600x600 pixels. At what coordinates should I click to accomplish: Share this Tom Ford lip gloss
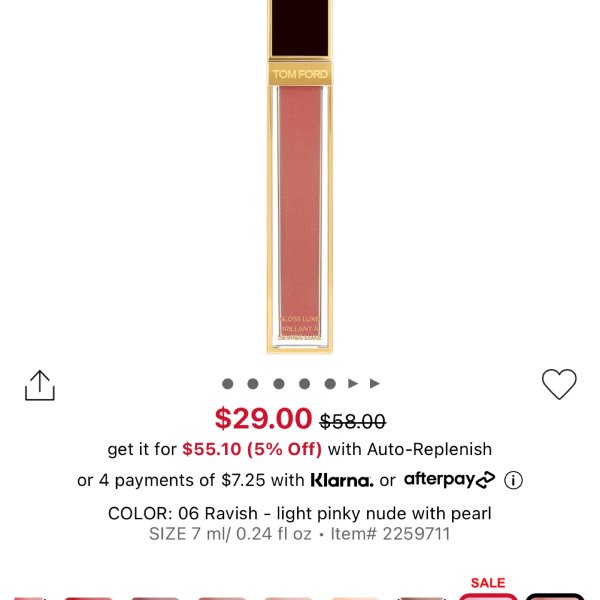(x=39, y=385)
